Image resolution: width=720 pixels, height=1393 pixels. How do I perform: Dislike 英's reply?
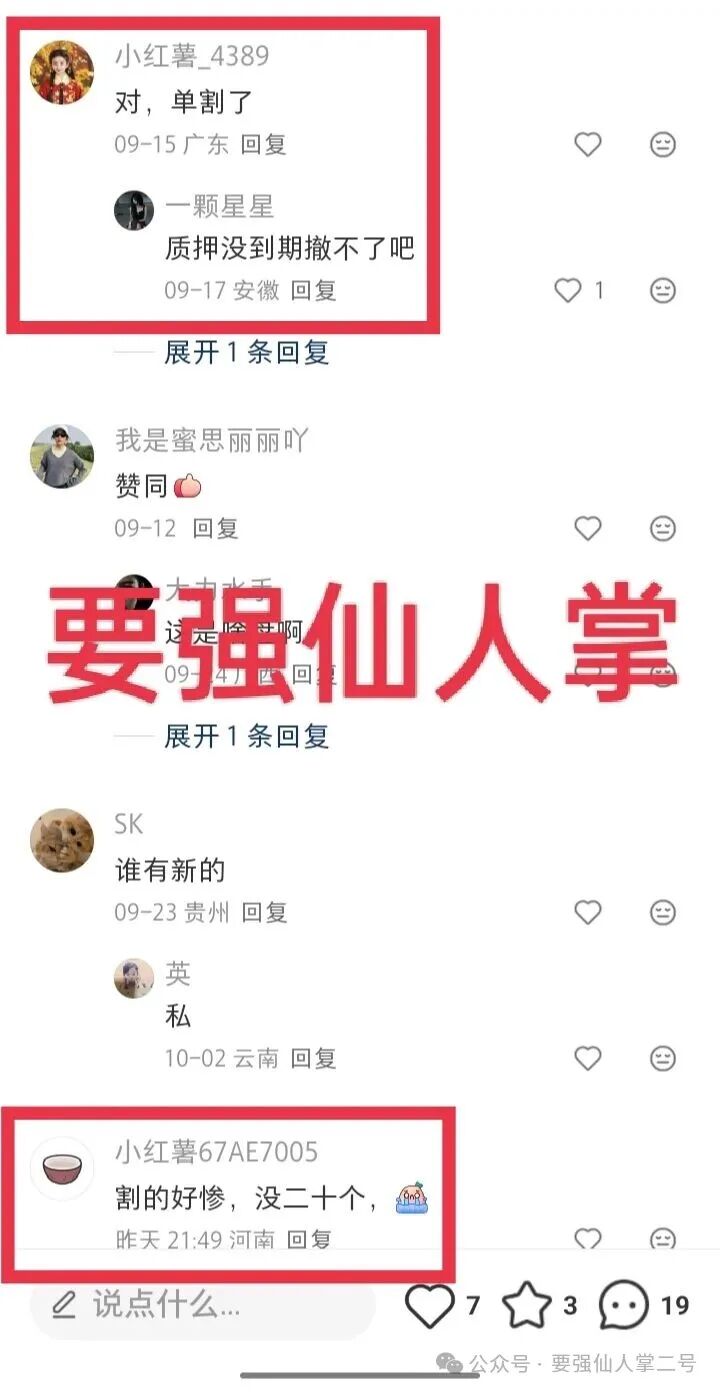point(662,1058)
